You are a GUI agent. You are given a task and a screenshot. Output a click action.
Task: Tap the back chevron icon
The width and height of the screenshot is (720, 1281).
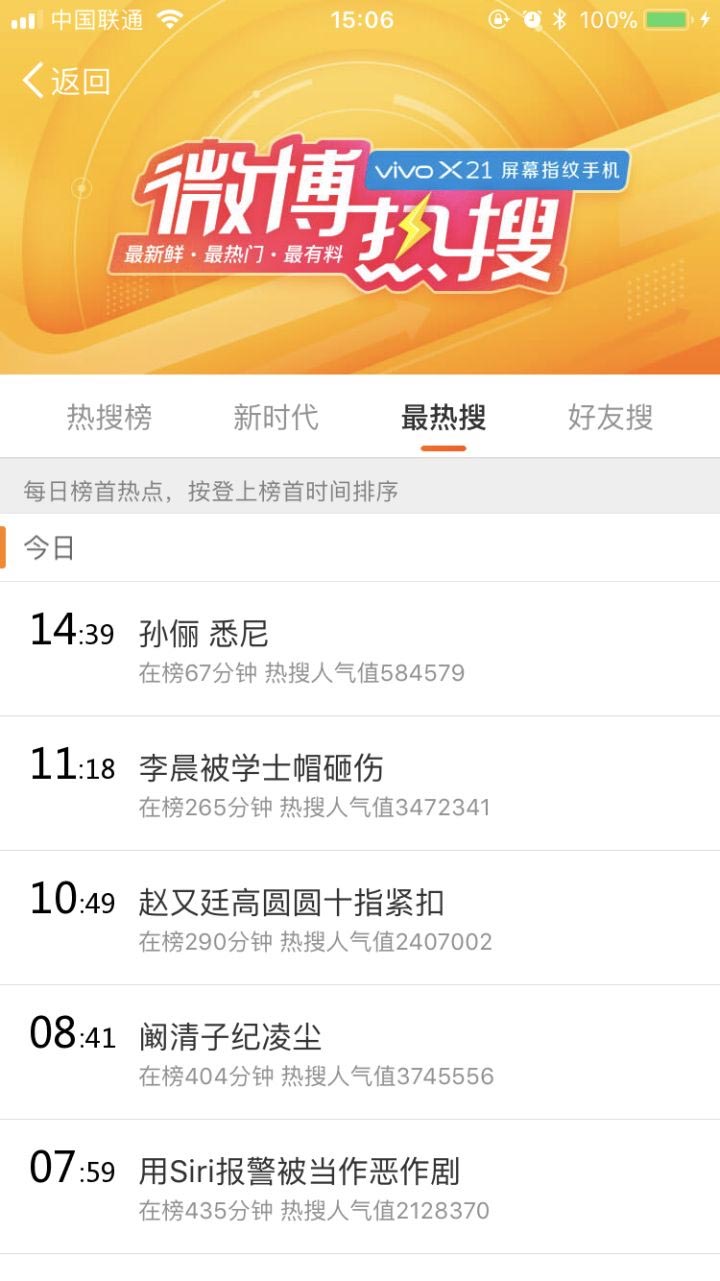30,81
